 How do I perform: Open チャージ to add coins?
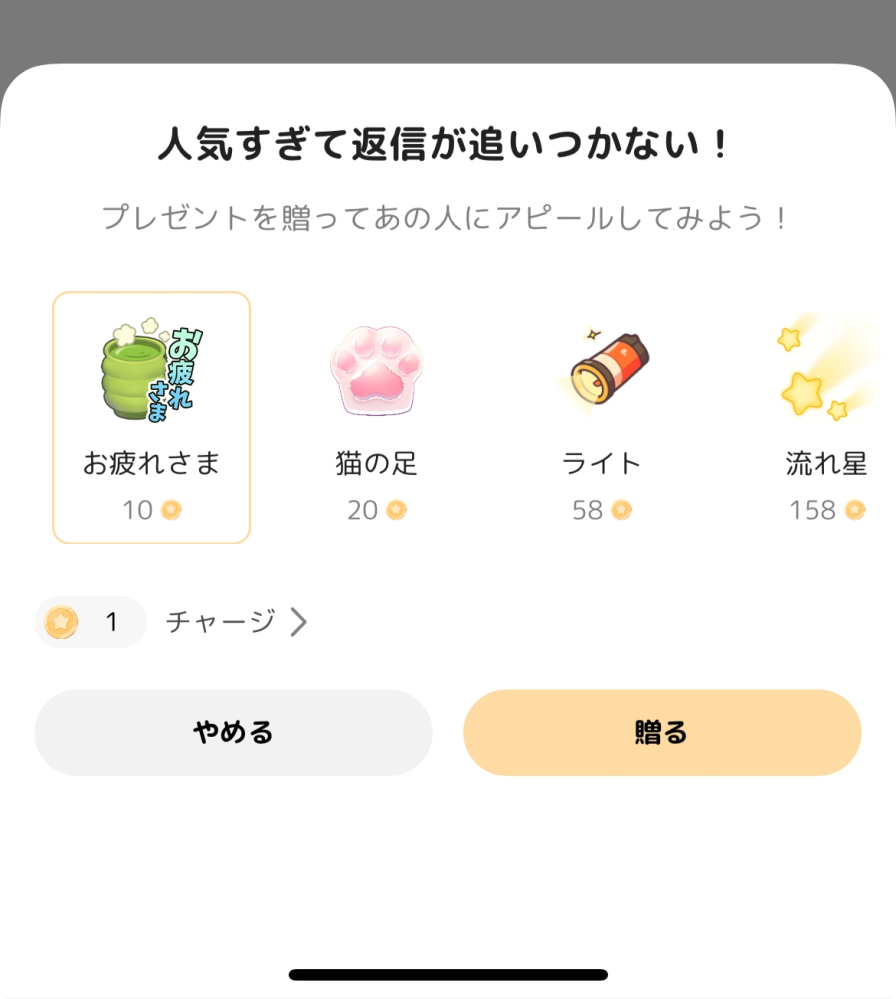(236, 622)
